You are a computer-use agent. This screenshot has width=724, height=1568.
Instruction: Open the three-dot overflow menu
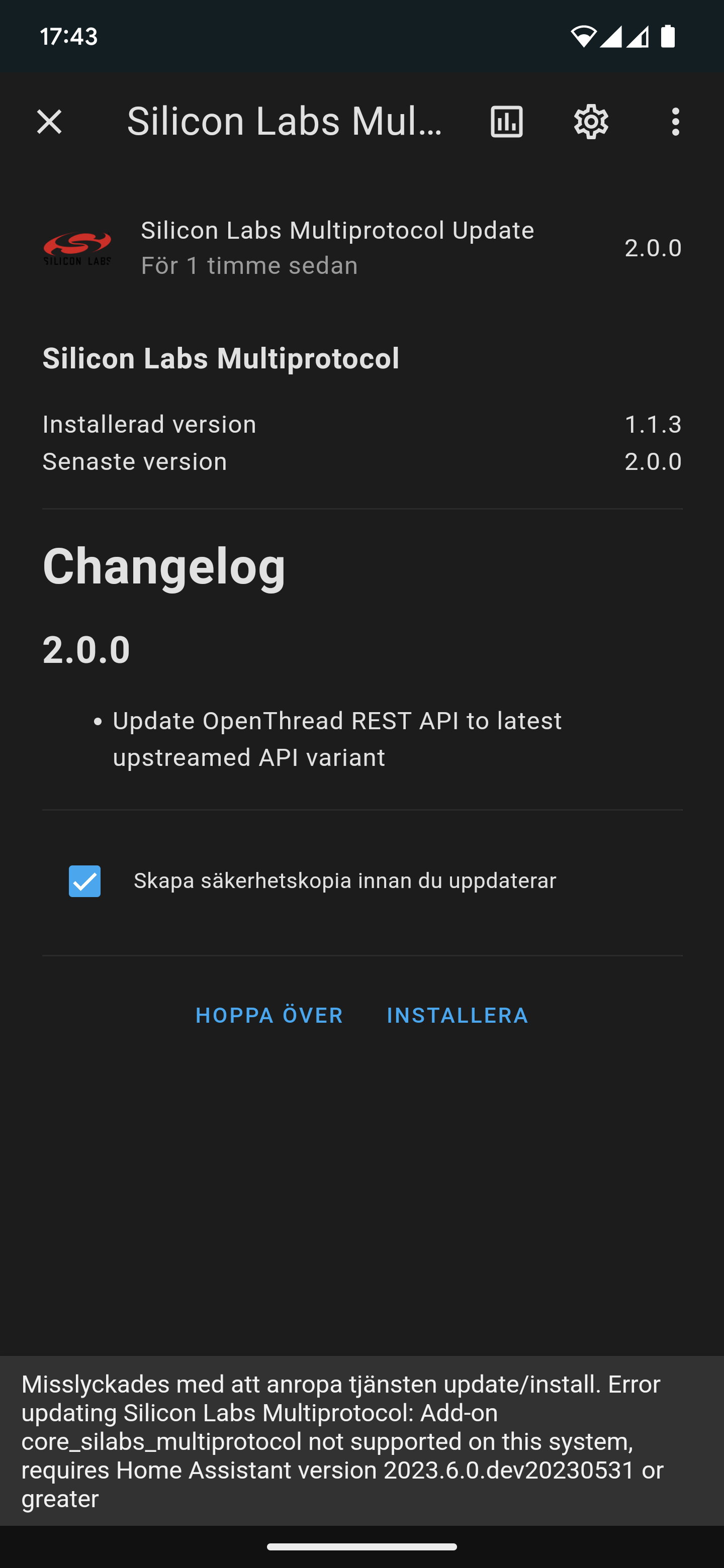pos(675,121)
